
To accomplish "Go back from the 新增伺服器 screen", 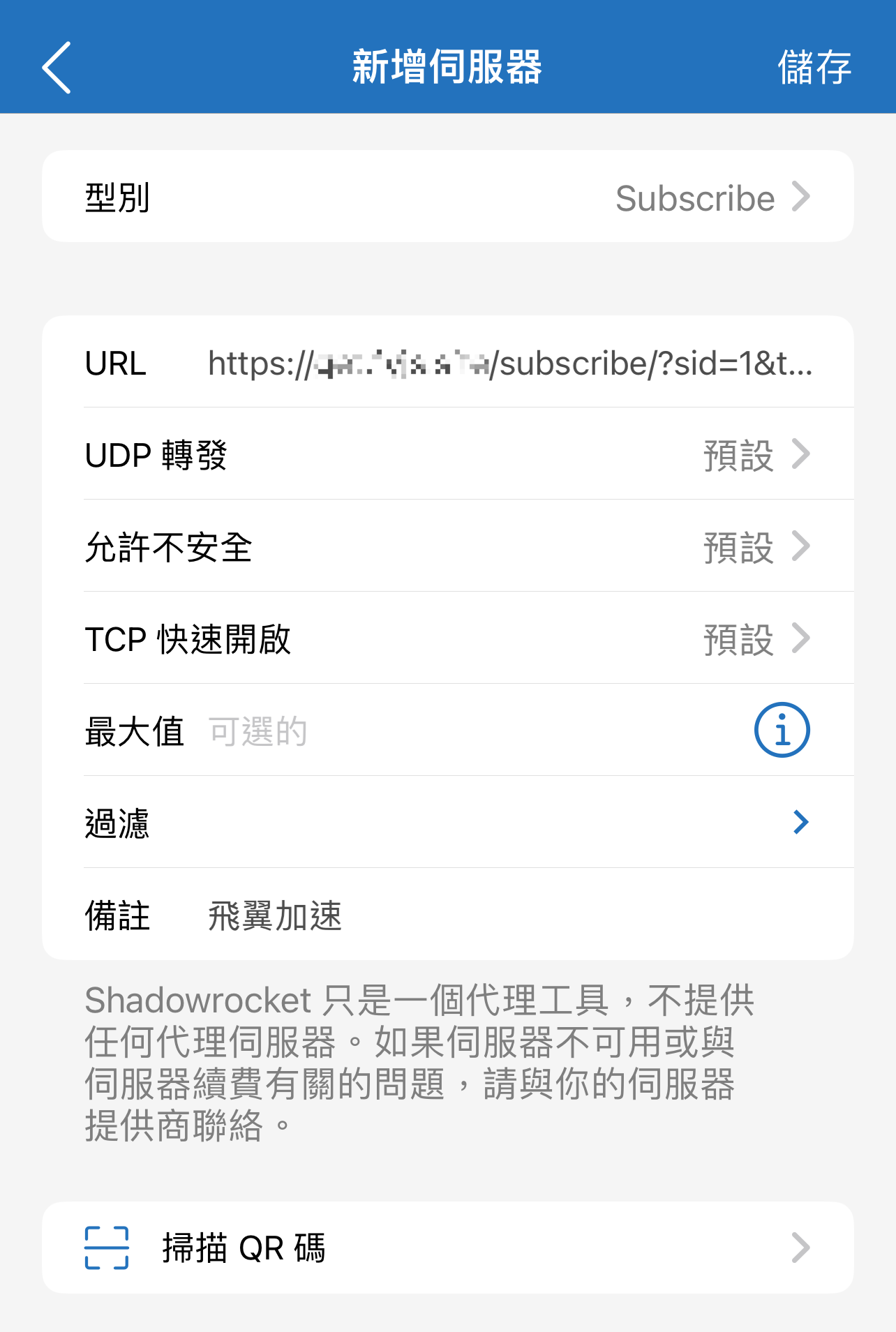I will click(57, 67).
